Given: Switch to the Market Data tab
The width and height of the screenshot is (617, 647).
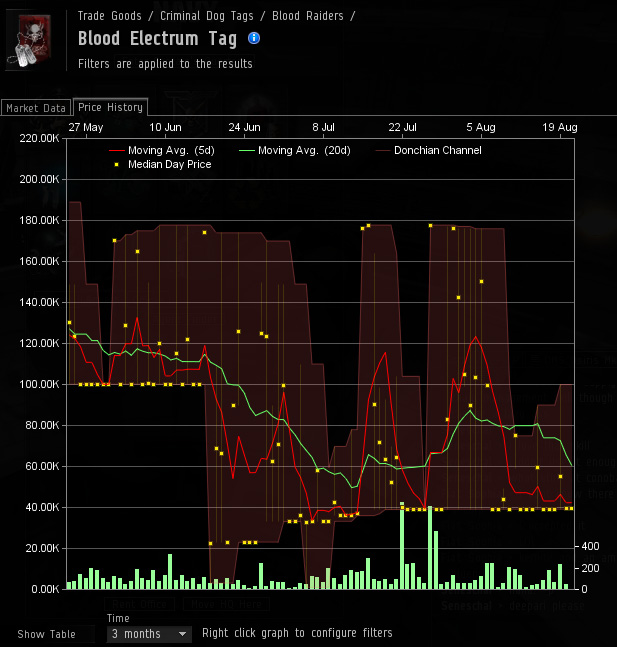Looking at the screenshot, I should (x=36, y=108).
